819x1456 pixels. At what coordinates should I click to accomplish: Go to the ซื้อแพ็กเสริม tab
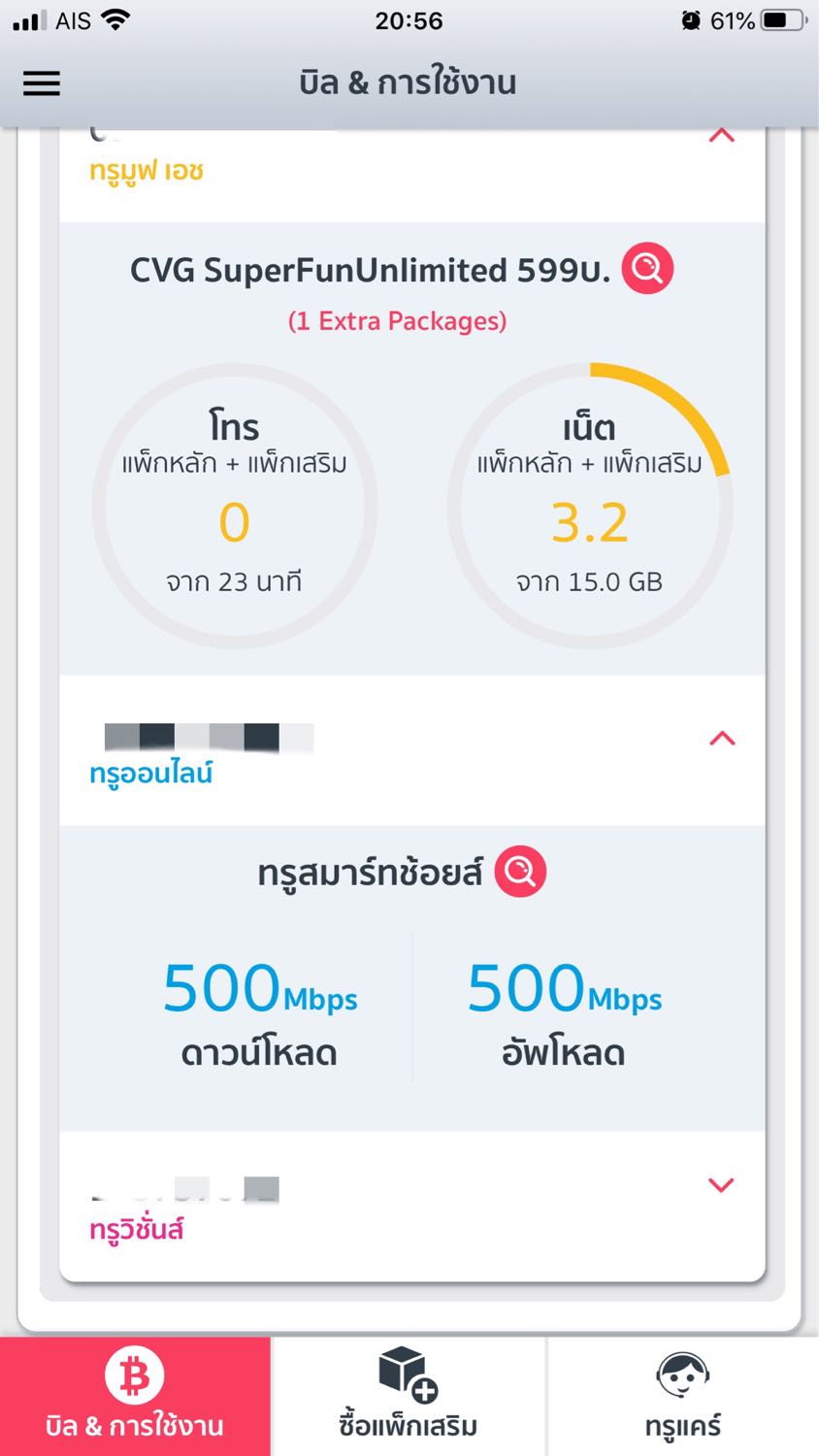point(409,1397)
